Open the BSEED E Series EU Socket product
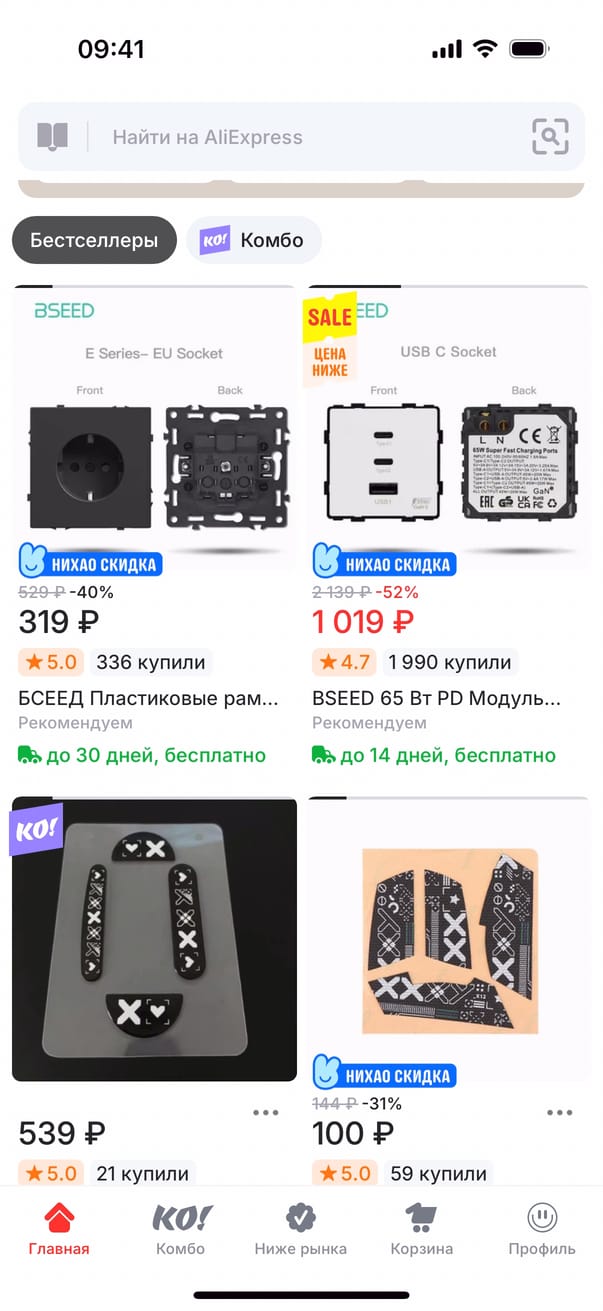The image size is (603, 1311). click(154, 430)
